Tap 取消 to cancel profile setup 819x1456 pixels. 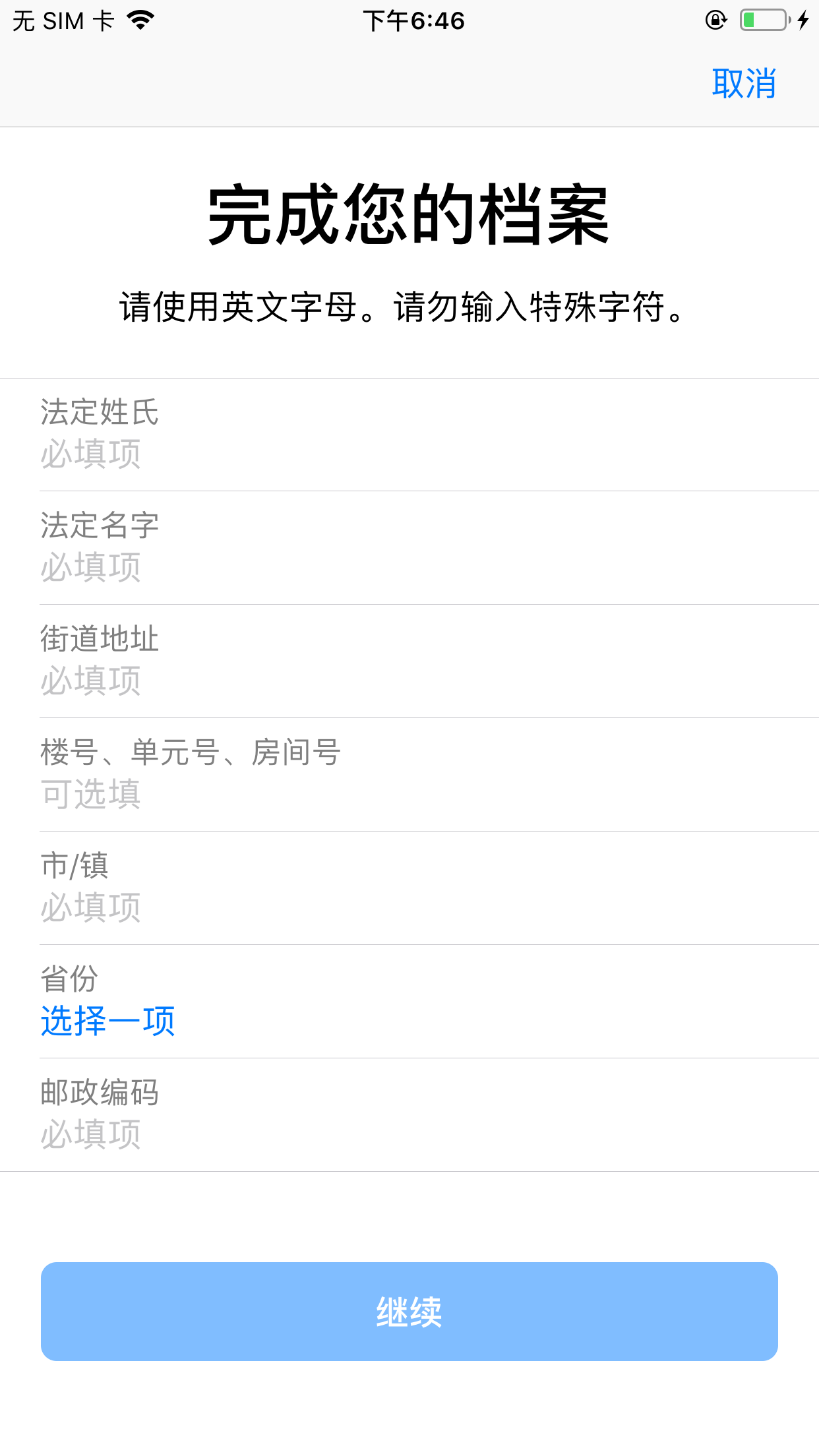click(744, 82)
